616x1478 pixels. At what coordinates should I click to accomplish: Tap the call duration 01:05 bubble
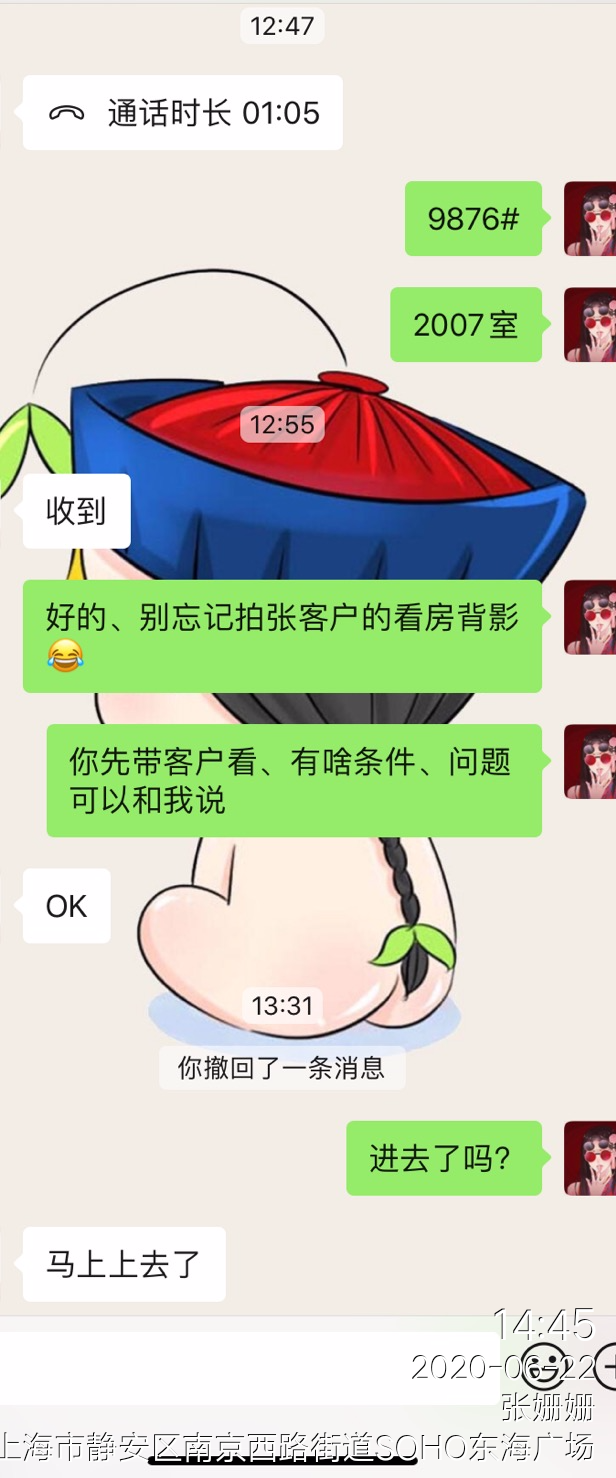pos(182,113)
